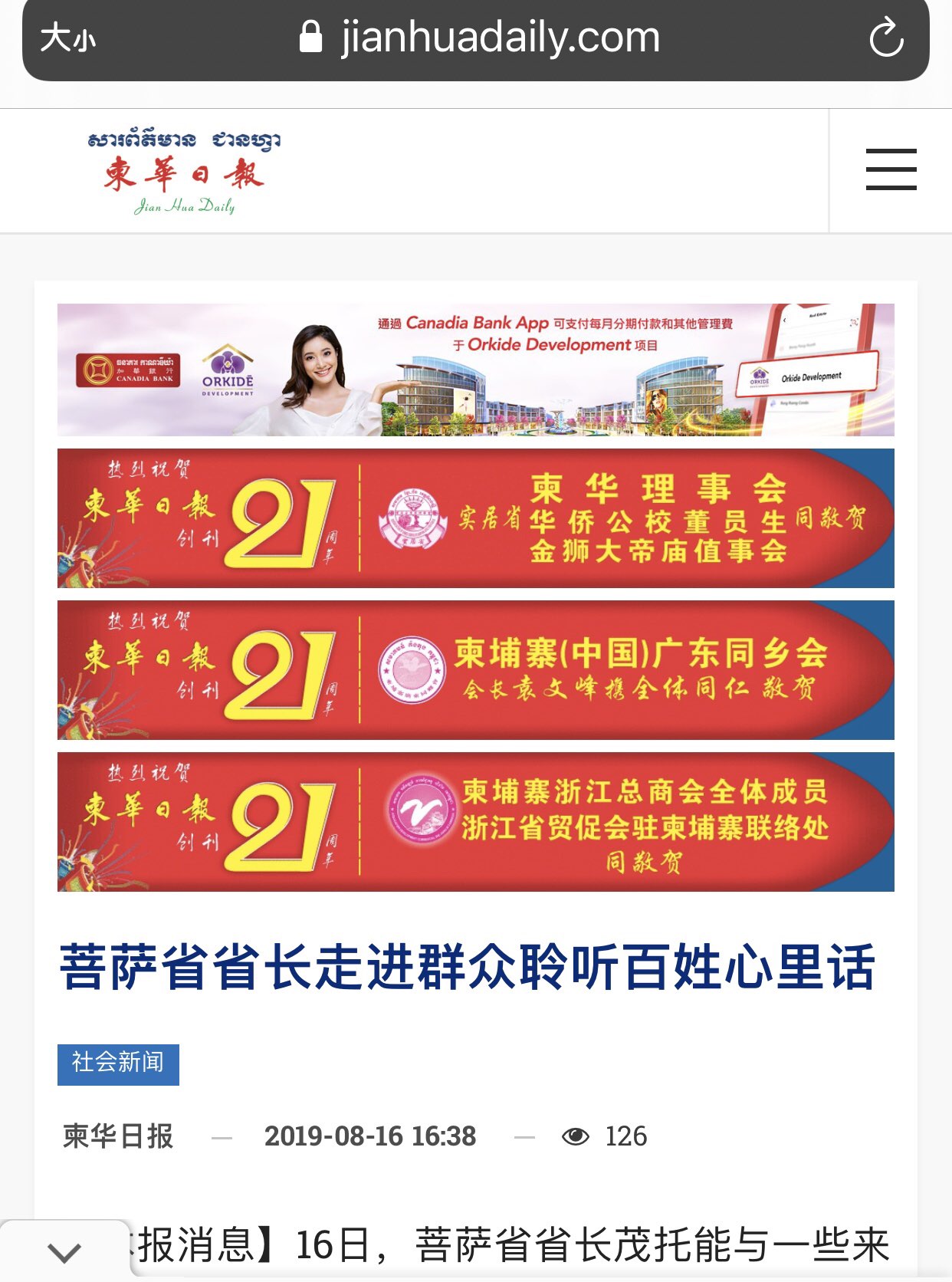Go to Jian Hua Daily homepage logo
Image resolution: width=952 pixels, height=1282 pixels.
[184, 173]
